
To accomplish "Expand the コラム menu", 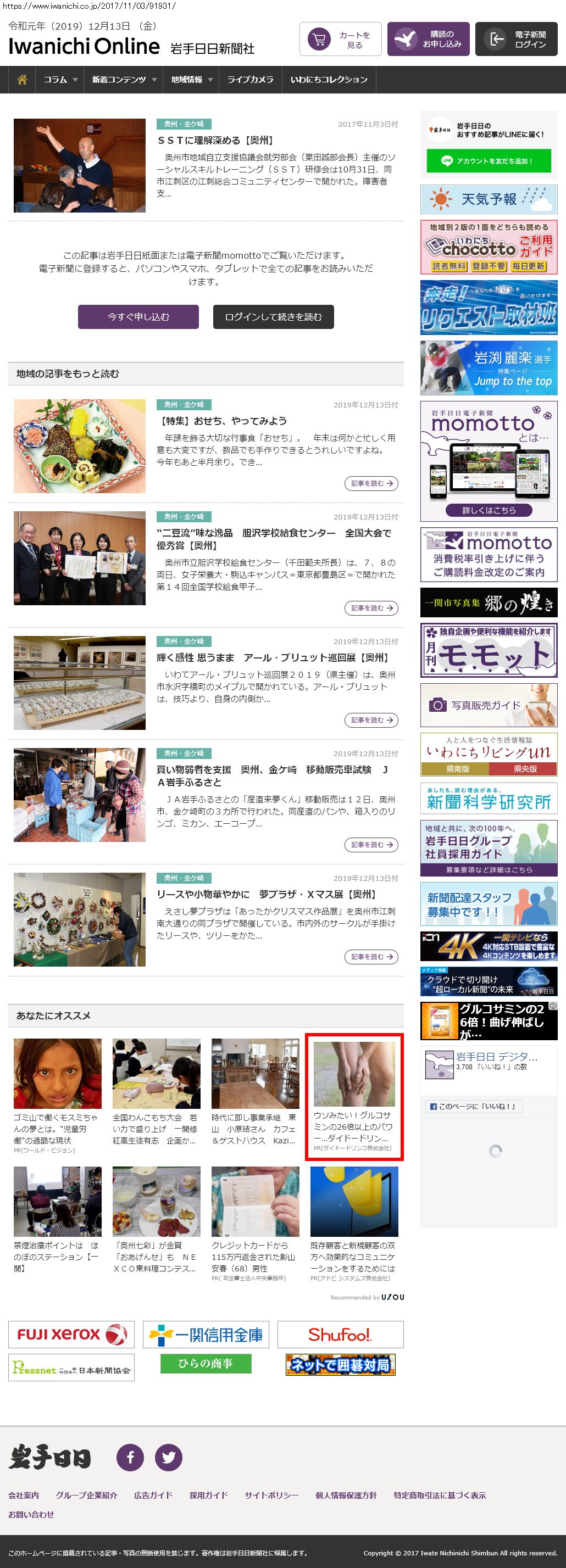I will (x=60, y=80).
